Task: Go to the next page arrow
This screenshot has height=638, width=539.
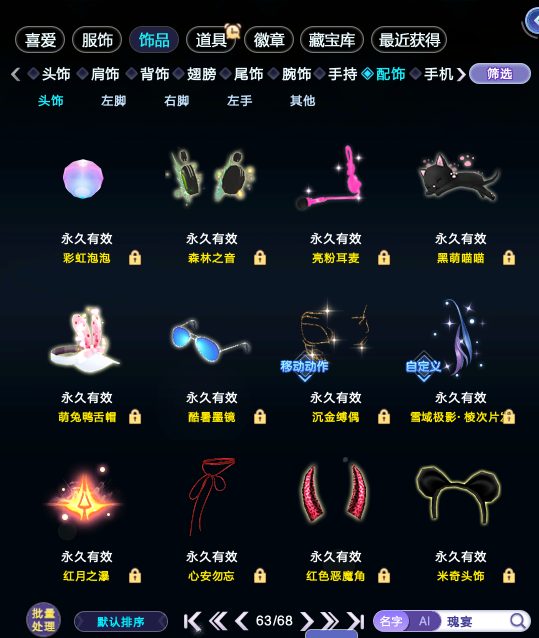Action: tap(307, 621)
